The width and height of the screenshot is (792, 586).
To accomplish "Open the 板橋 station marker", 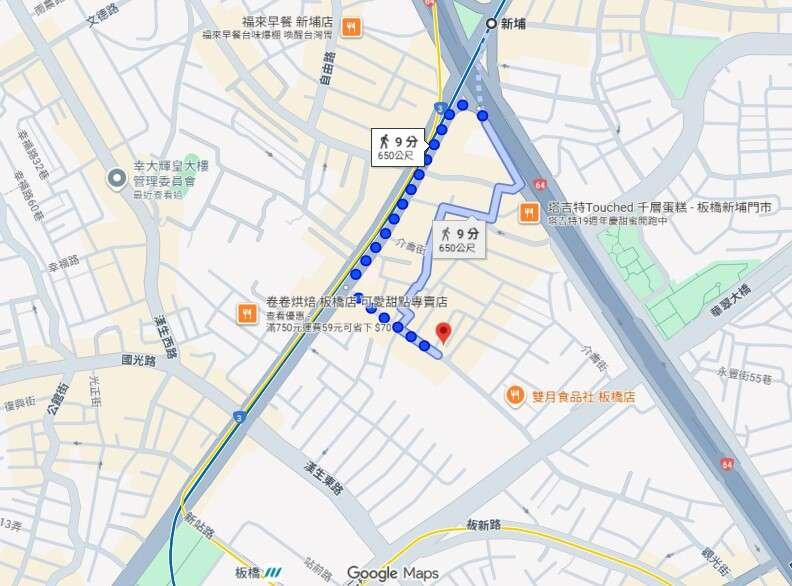I will [272, 572].
